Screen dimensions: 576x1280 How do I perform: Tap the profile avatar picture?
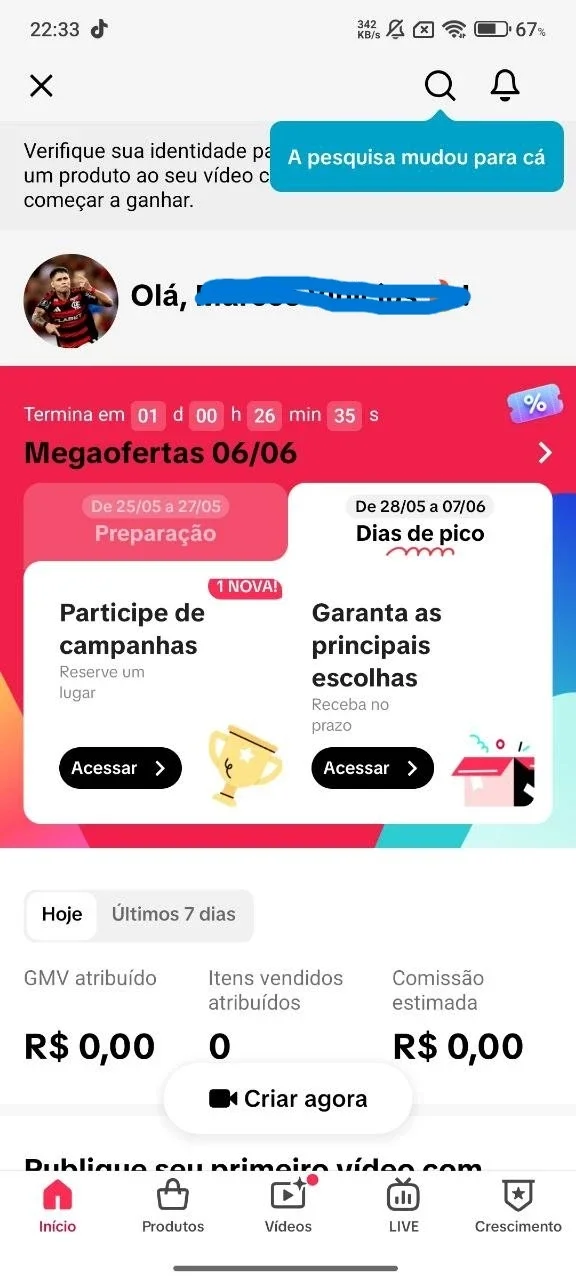click(x=71, y=300)
